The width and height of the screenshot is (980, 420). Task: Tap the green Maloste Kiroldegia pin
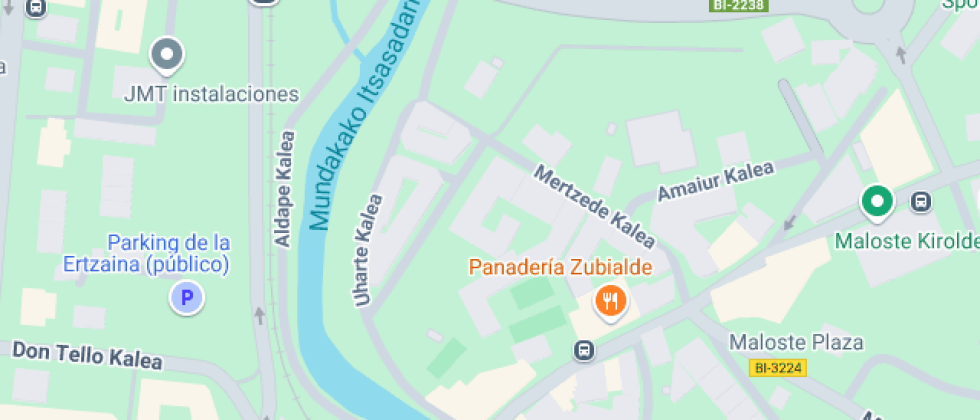pos(877,203)
